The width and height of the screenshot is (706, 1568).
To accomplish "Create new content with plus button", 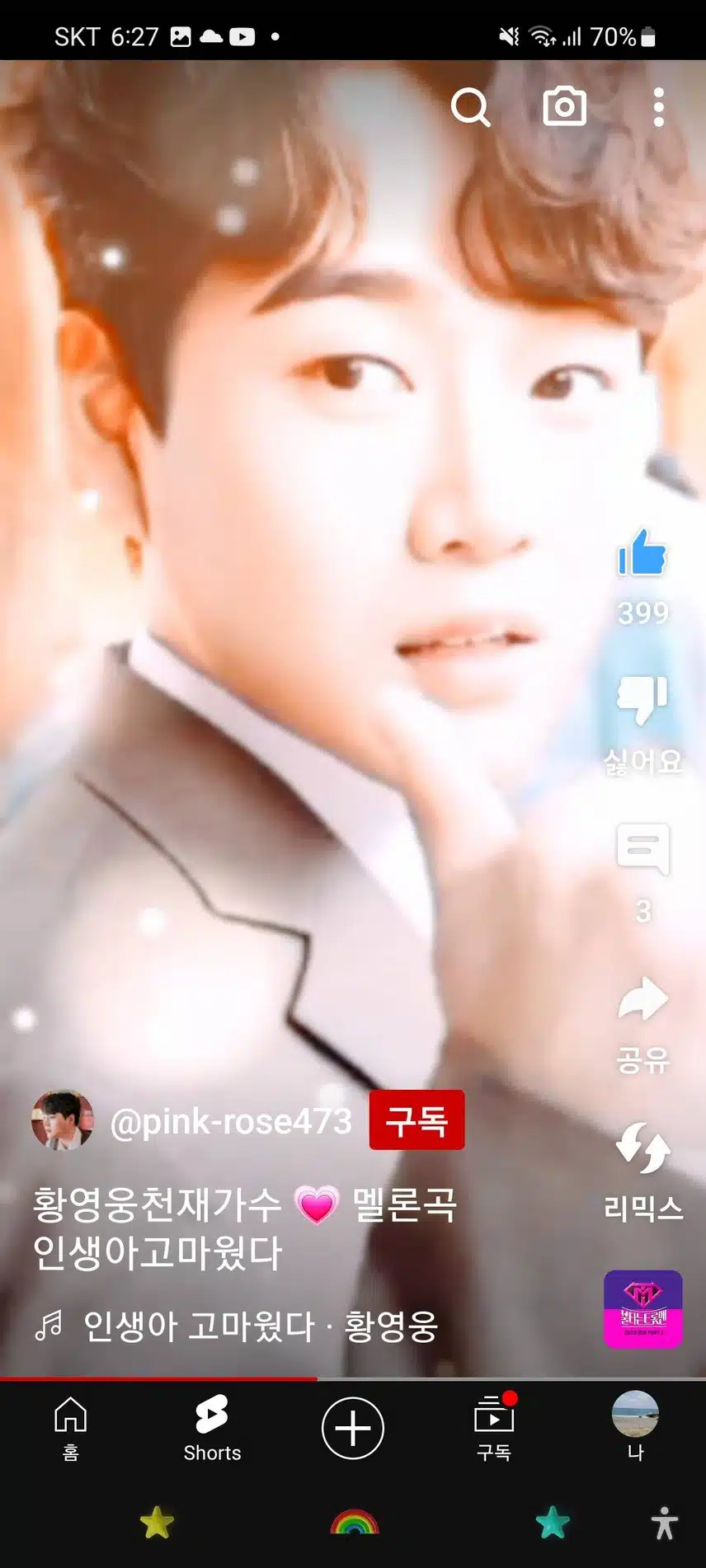I will coord(353,1427).
